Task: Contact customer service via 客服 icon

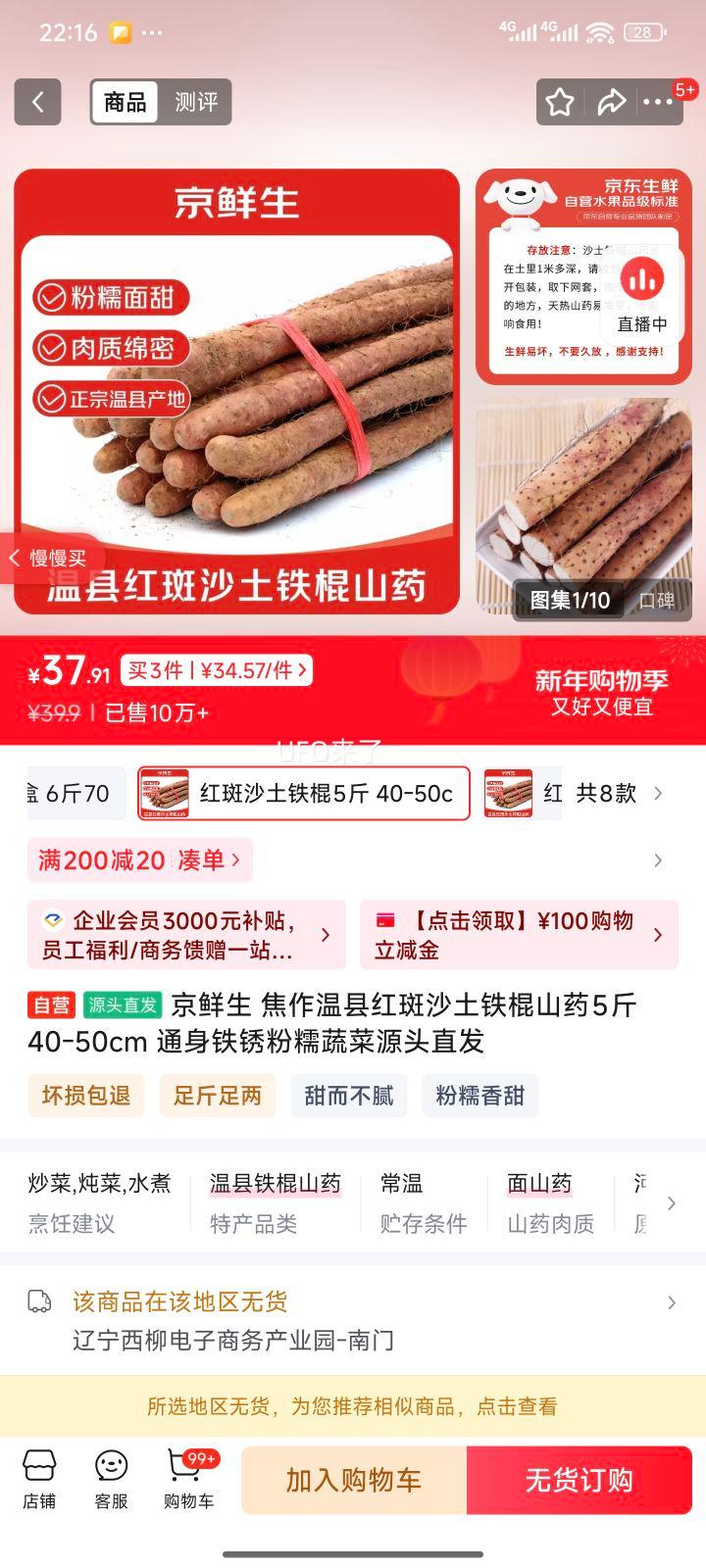Action: click(x=111, y=1478)
